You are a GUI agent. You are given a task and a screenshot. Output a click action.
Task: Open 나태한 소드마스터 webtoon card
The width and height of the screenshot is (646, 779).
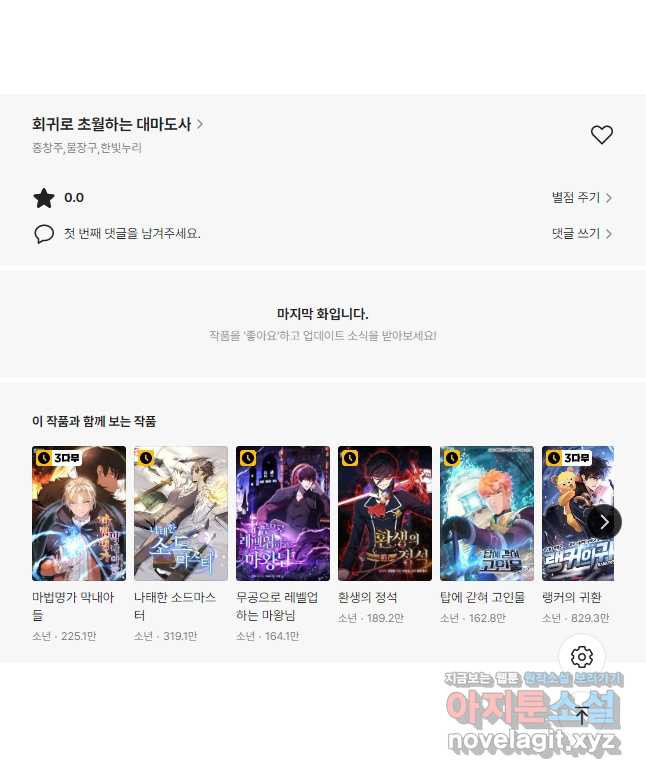pyautogui.click(x=181, y=513)
